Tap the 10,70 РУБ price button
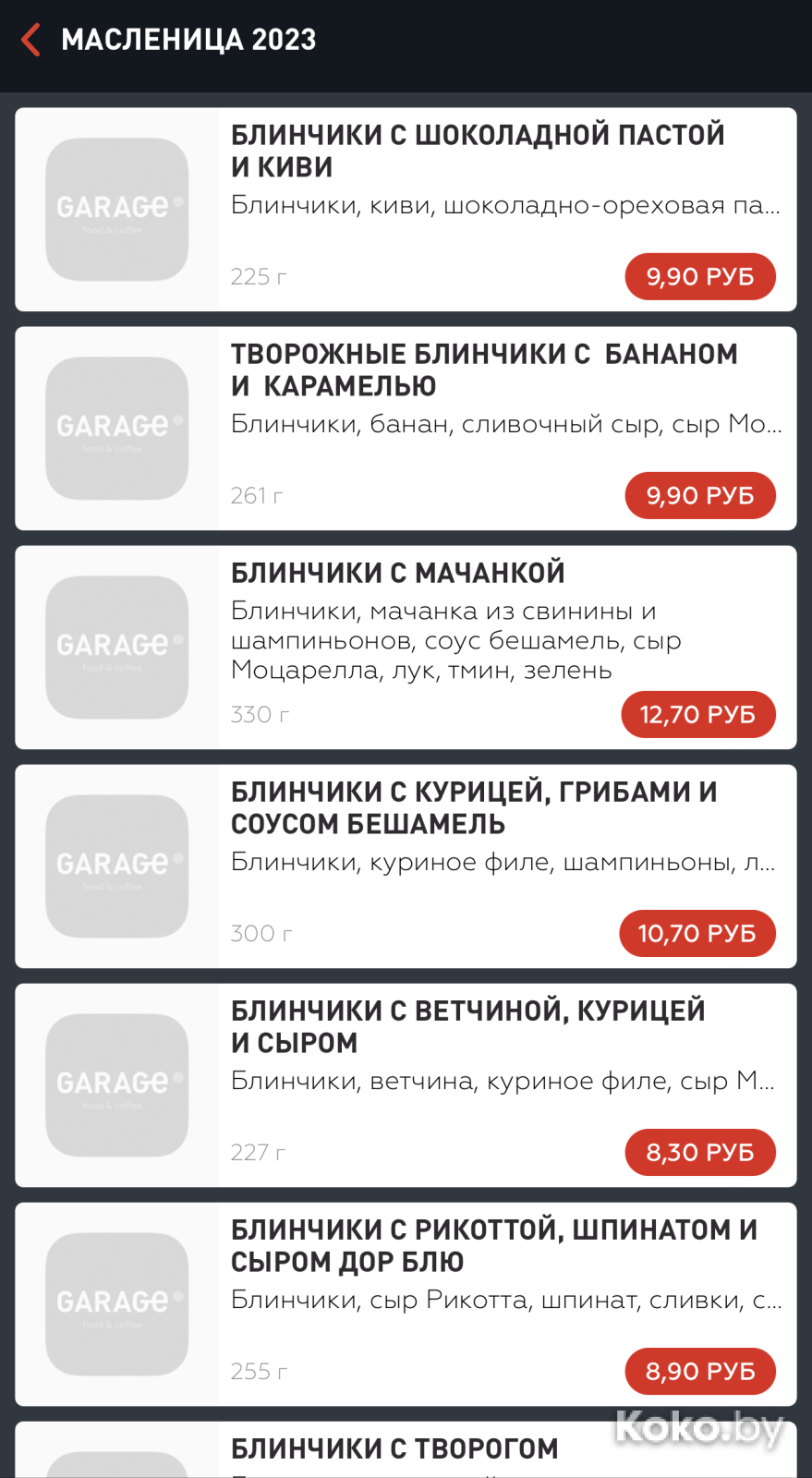Screen dimensions: 812x1478 click(697, 933)
